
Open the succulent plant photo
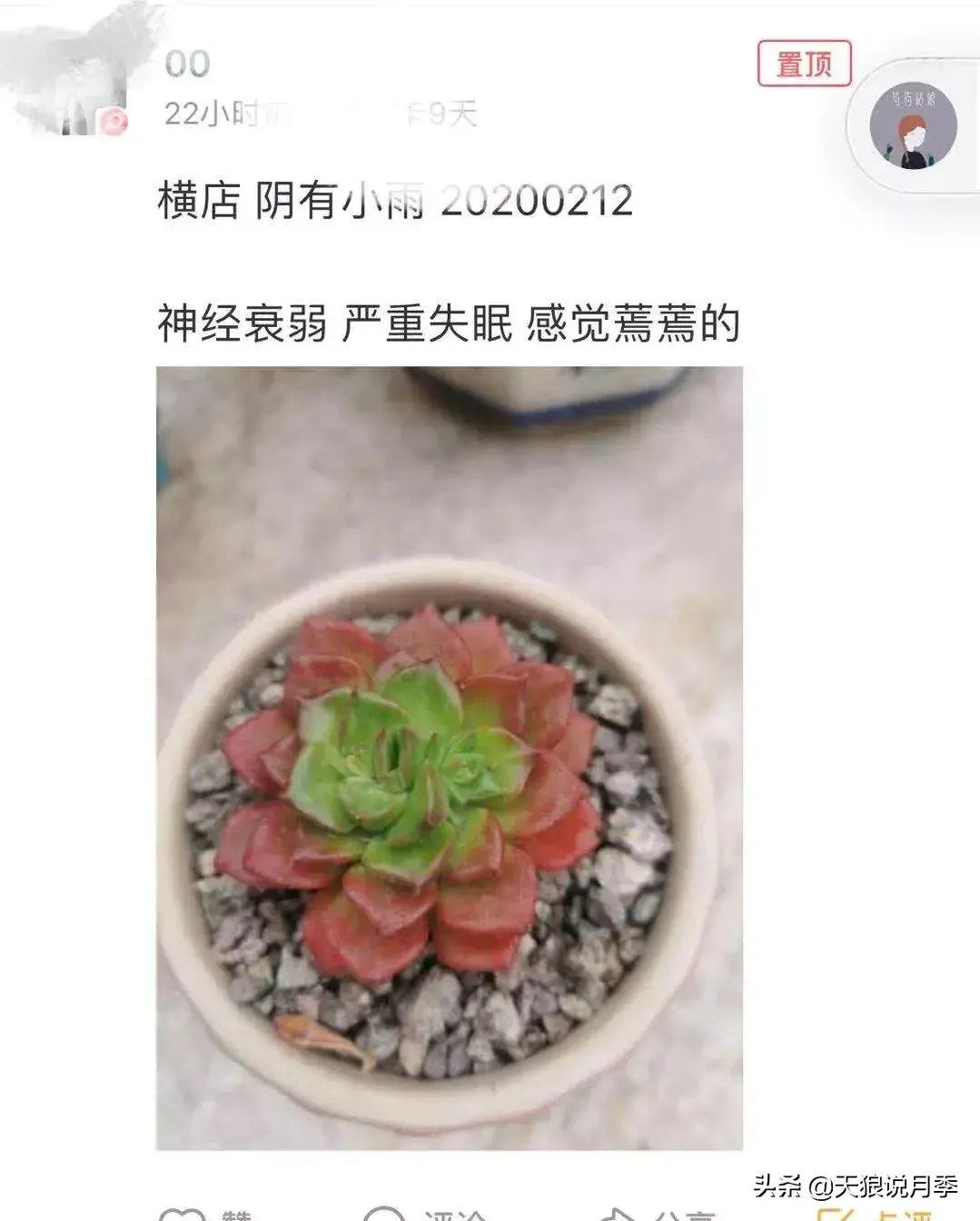(x=450, y=758)
